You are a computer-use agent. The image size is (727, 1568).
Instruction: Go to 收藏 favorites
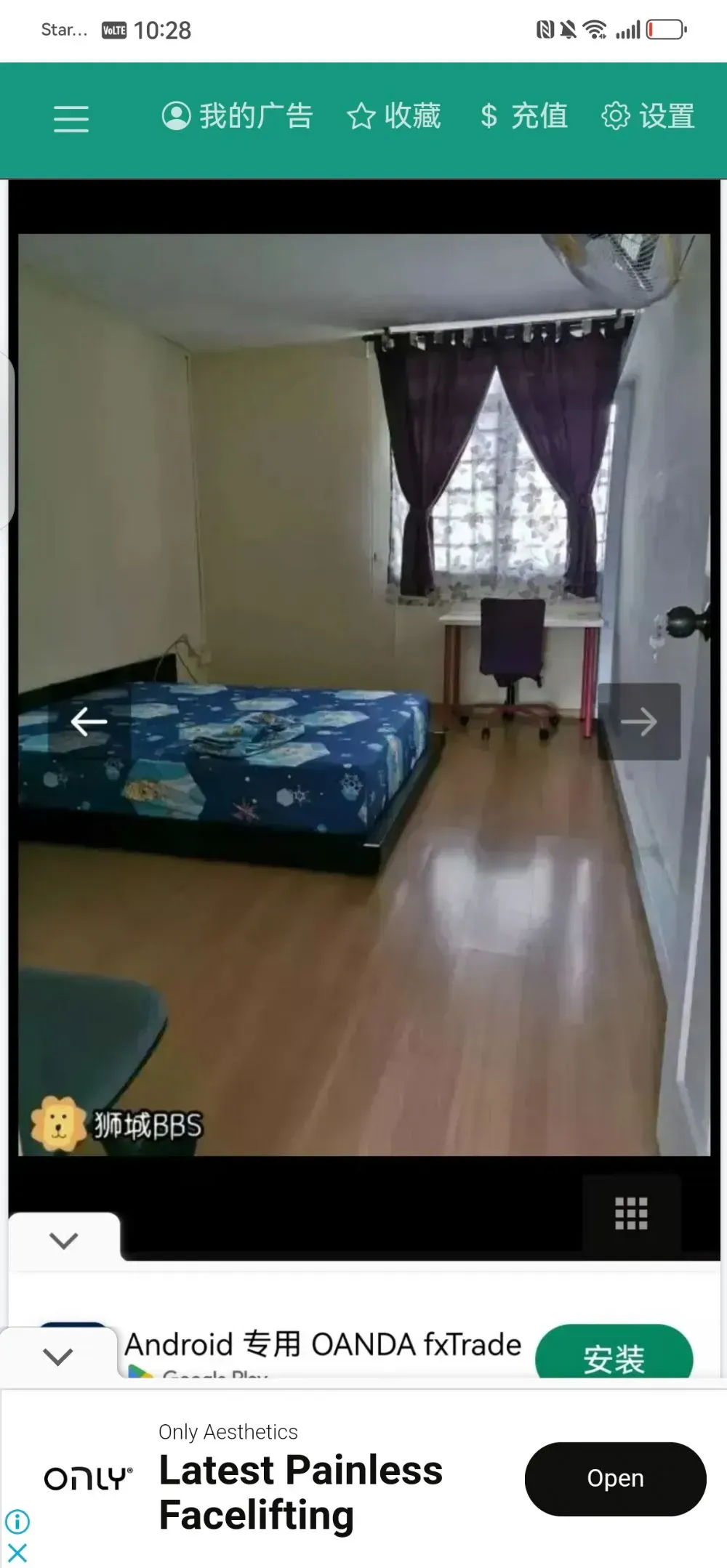(x=393, y=116)
